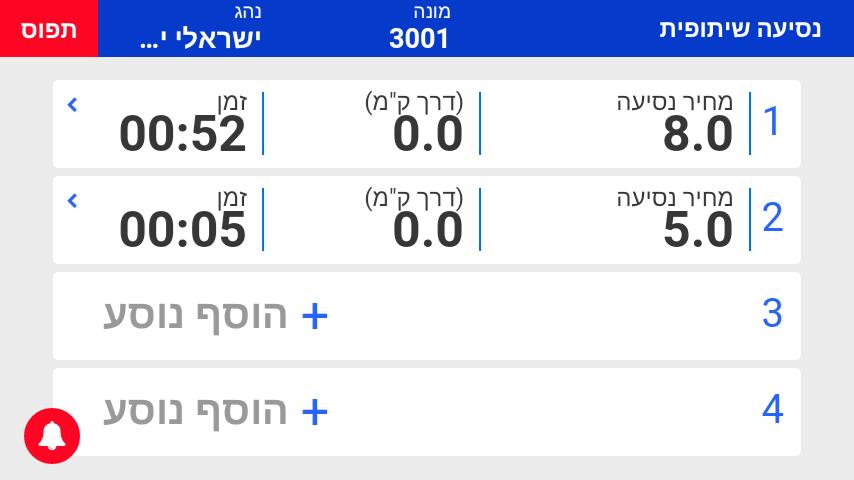This screenshot has height=480, width=854.
Task: Expand the chevron on the 00:52 ride
Action: (x=72, y=104)
